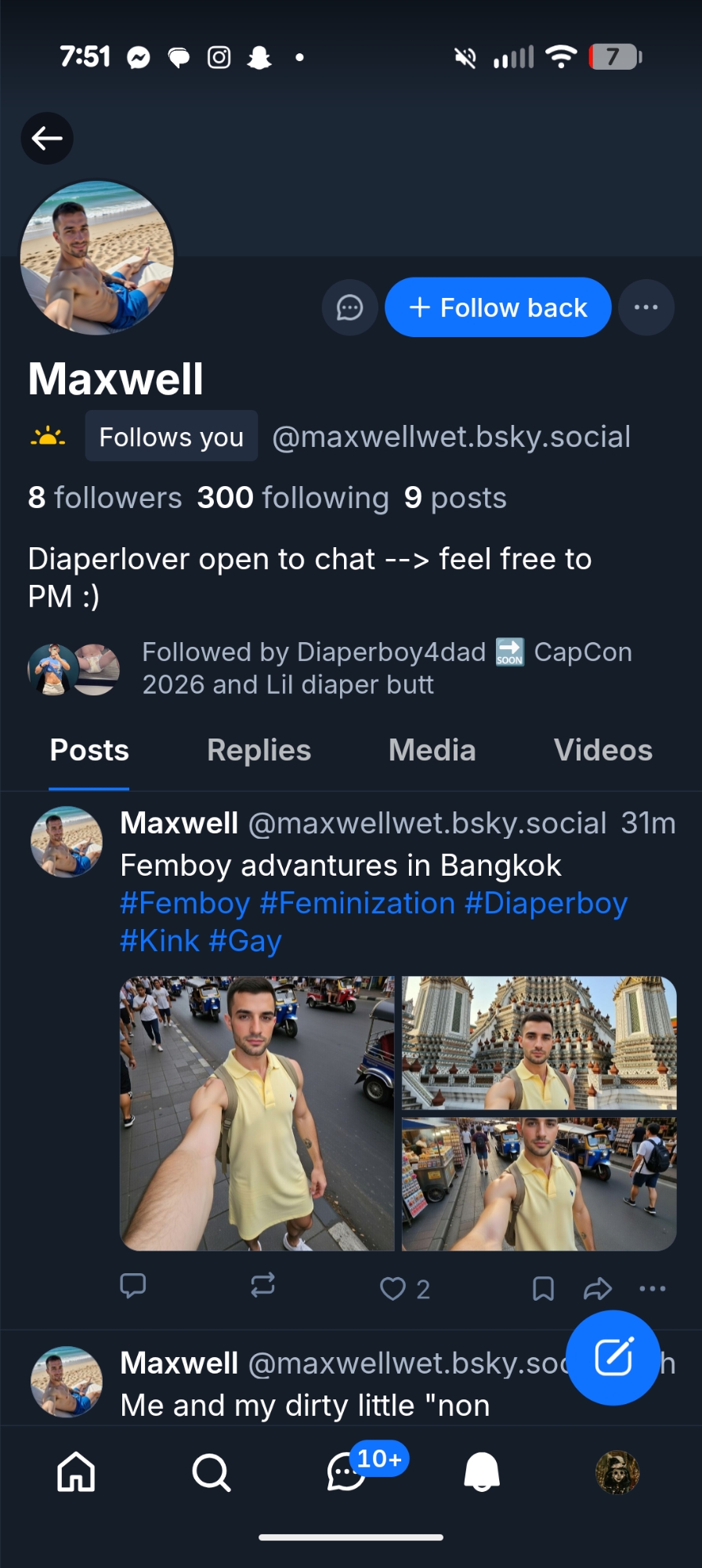Switch to the Media tab
The width and height of the screenshot is (702, 1568).
pyautogui.click(x=432, y=750)
